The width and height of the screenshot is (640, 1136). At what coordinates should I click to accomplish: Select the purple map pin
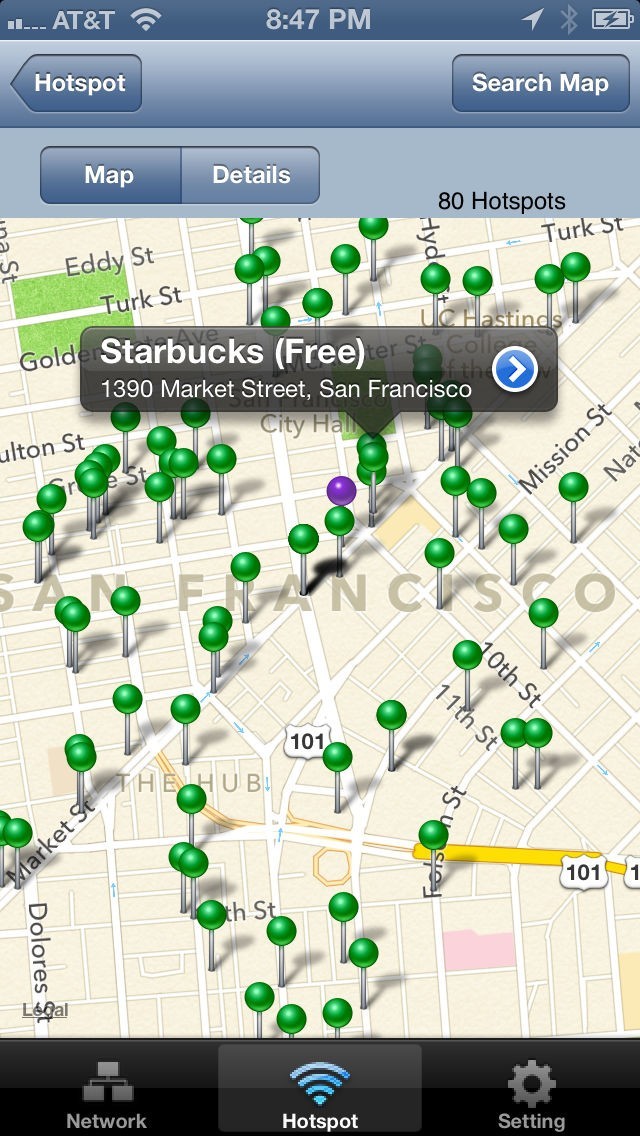point(341,490)
